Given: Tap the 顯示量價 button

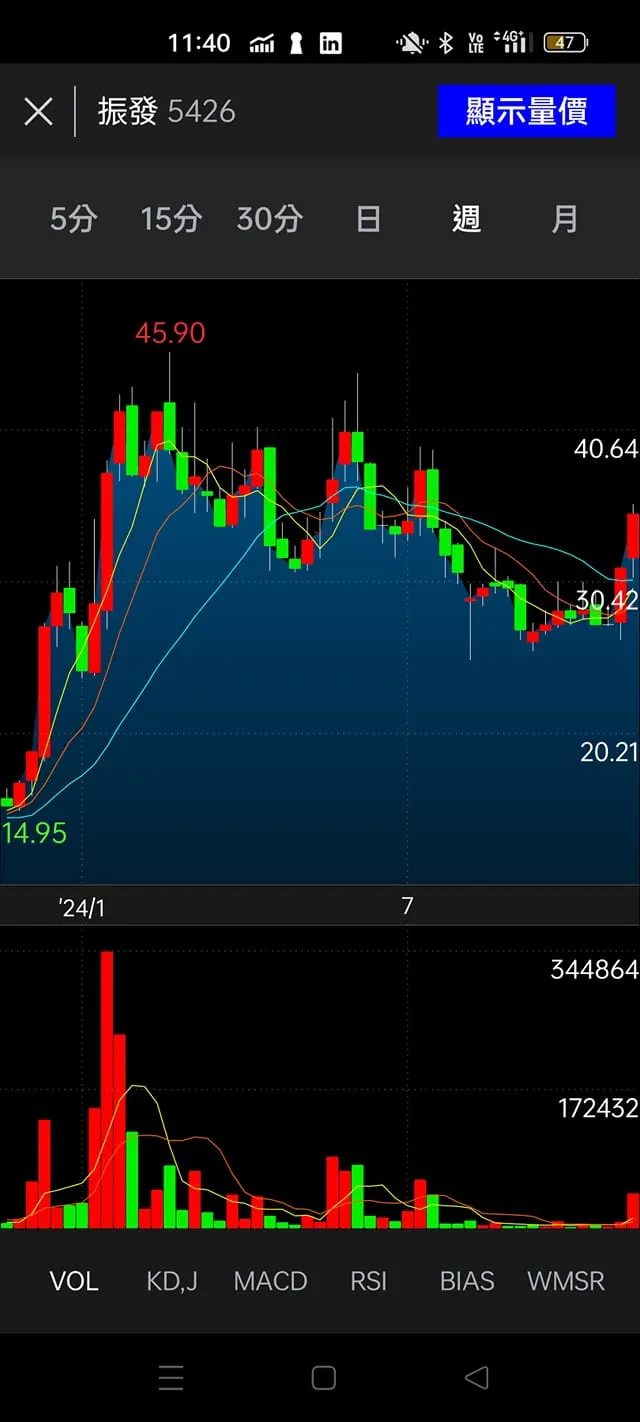Looking at the screenshot, I should point(526,111).
